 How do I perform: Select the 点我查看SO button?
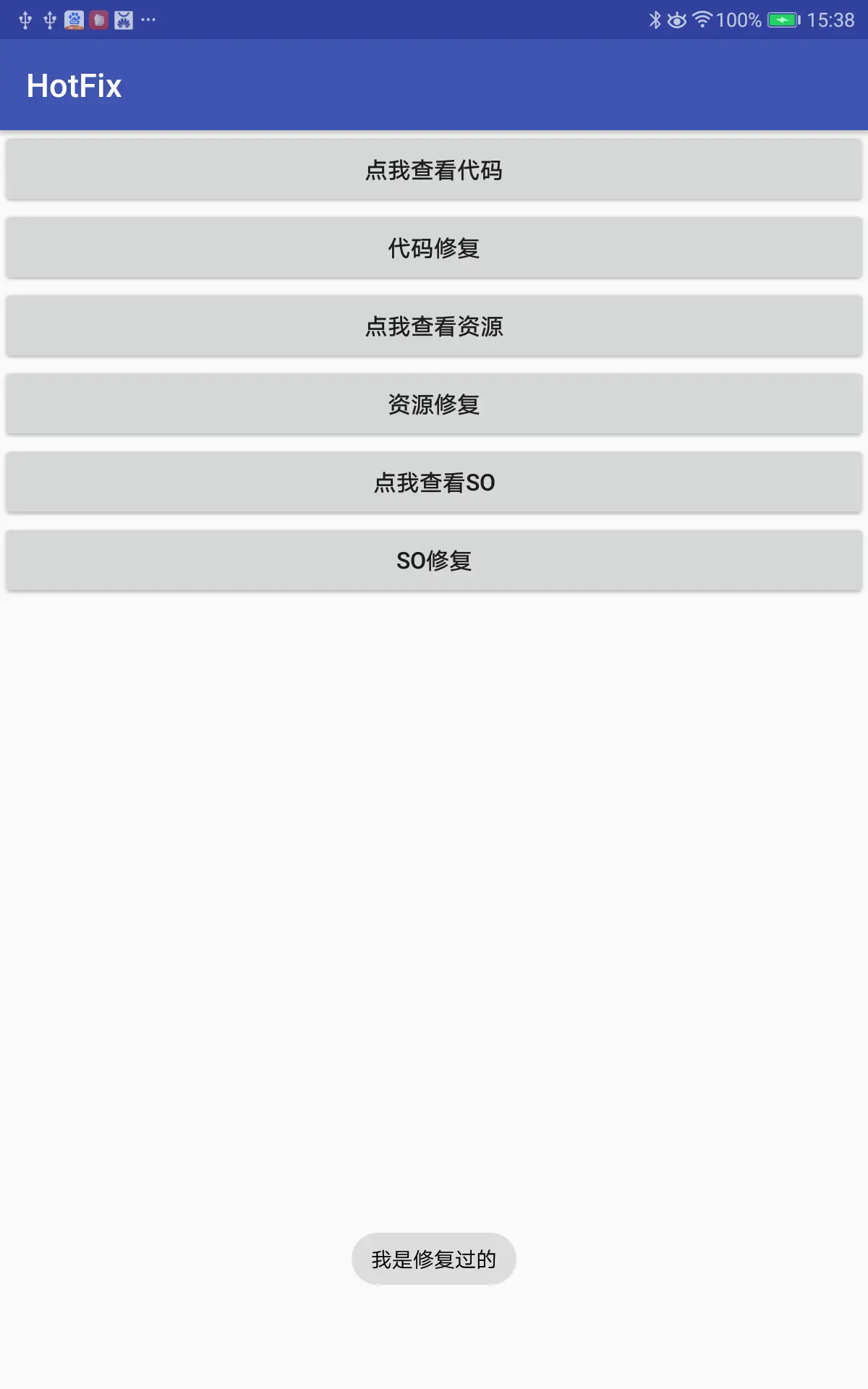[434, 483]
